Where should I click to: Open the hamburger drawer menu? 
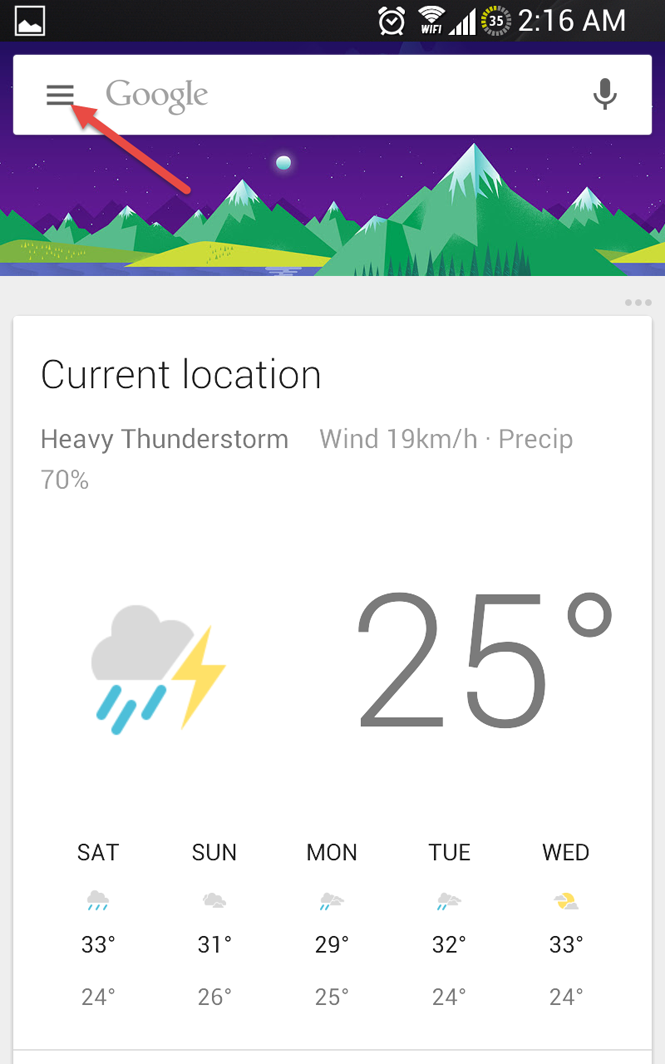click(60, 95)
